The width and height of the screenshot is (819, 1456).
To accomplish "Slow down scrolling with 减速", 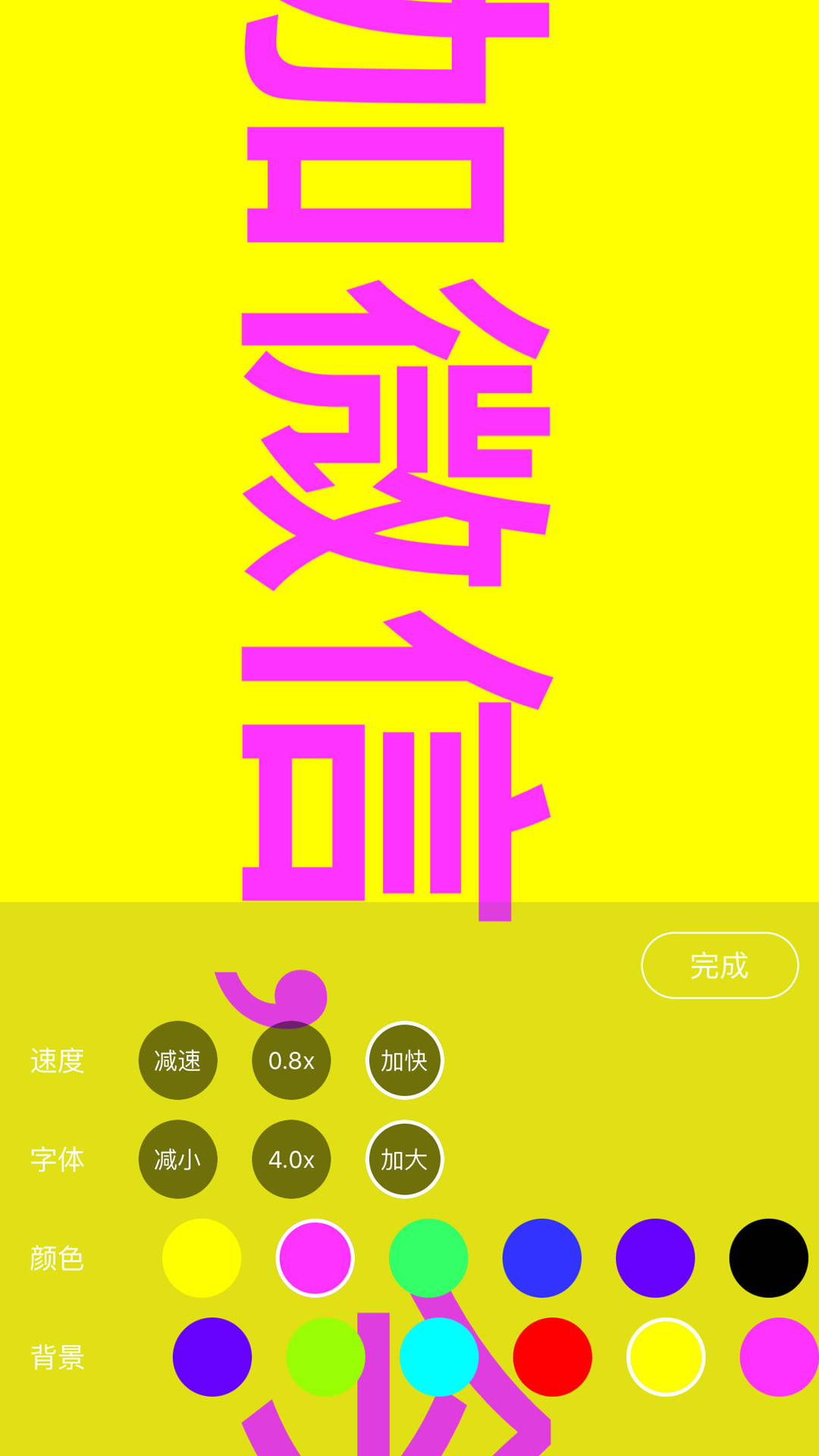I will click(177, 1060).
